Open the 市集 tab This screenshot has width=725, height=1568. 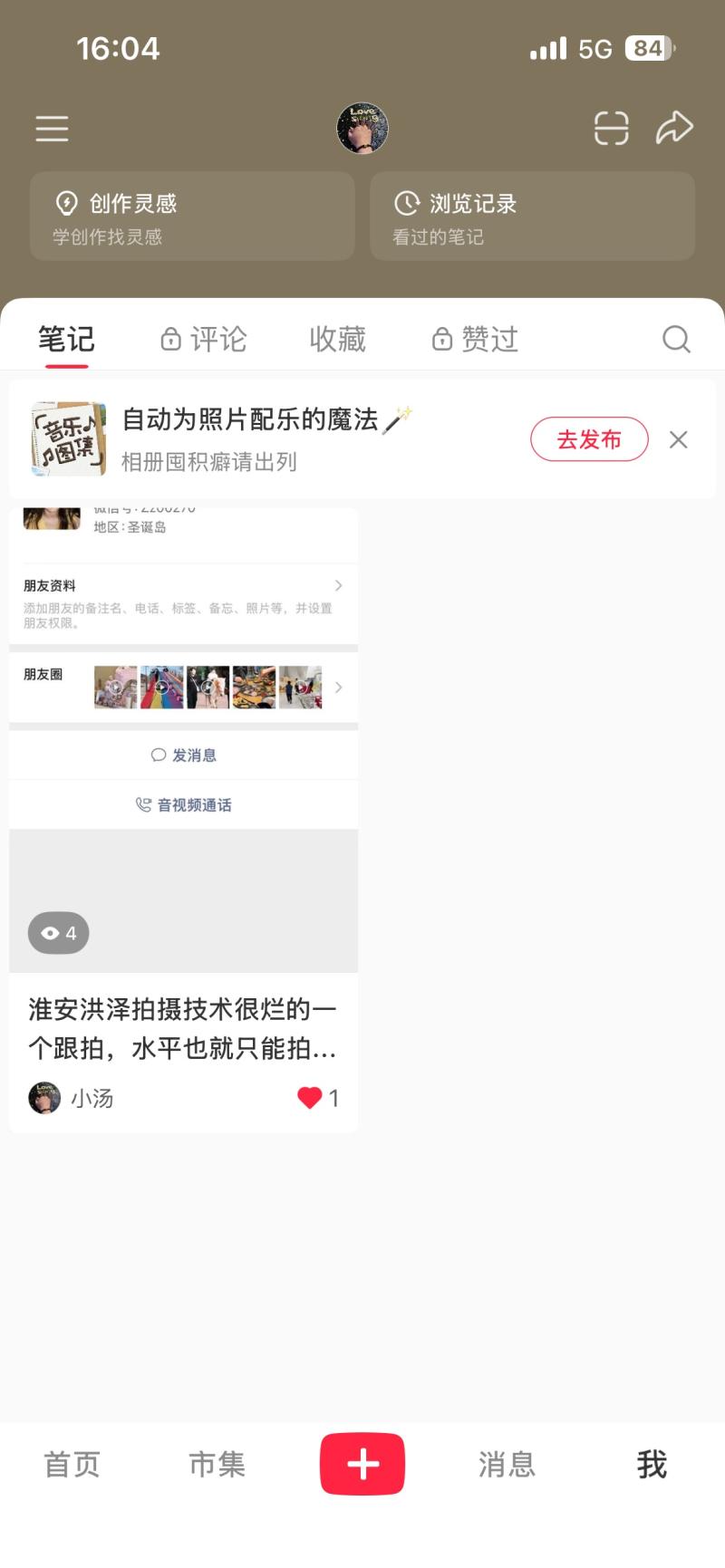(217, 1464)
